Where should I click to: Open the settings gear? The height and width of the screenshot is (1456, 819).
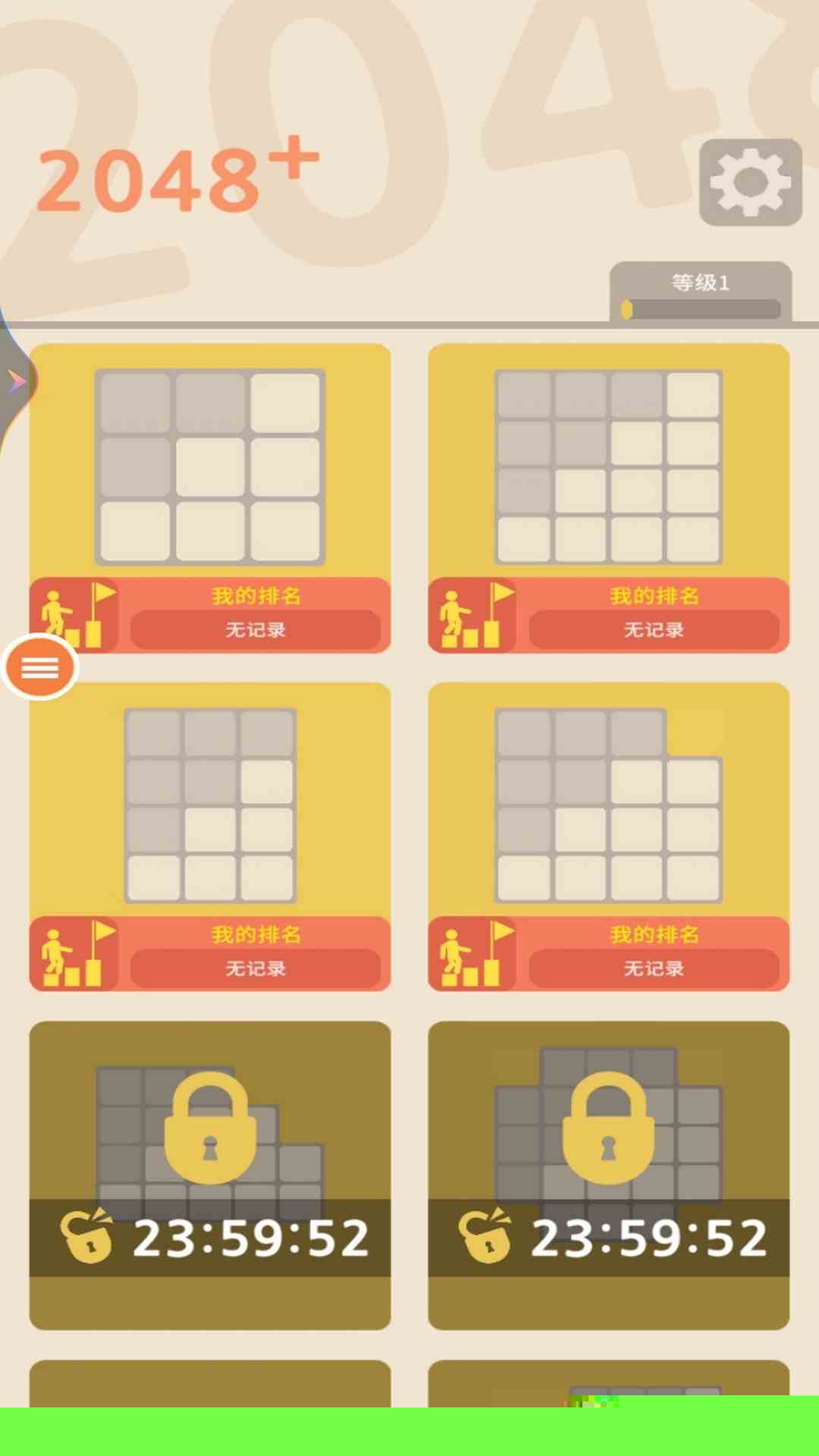(x=750, y=182)
